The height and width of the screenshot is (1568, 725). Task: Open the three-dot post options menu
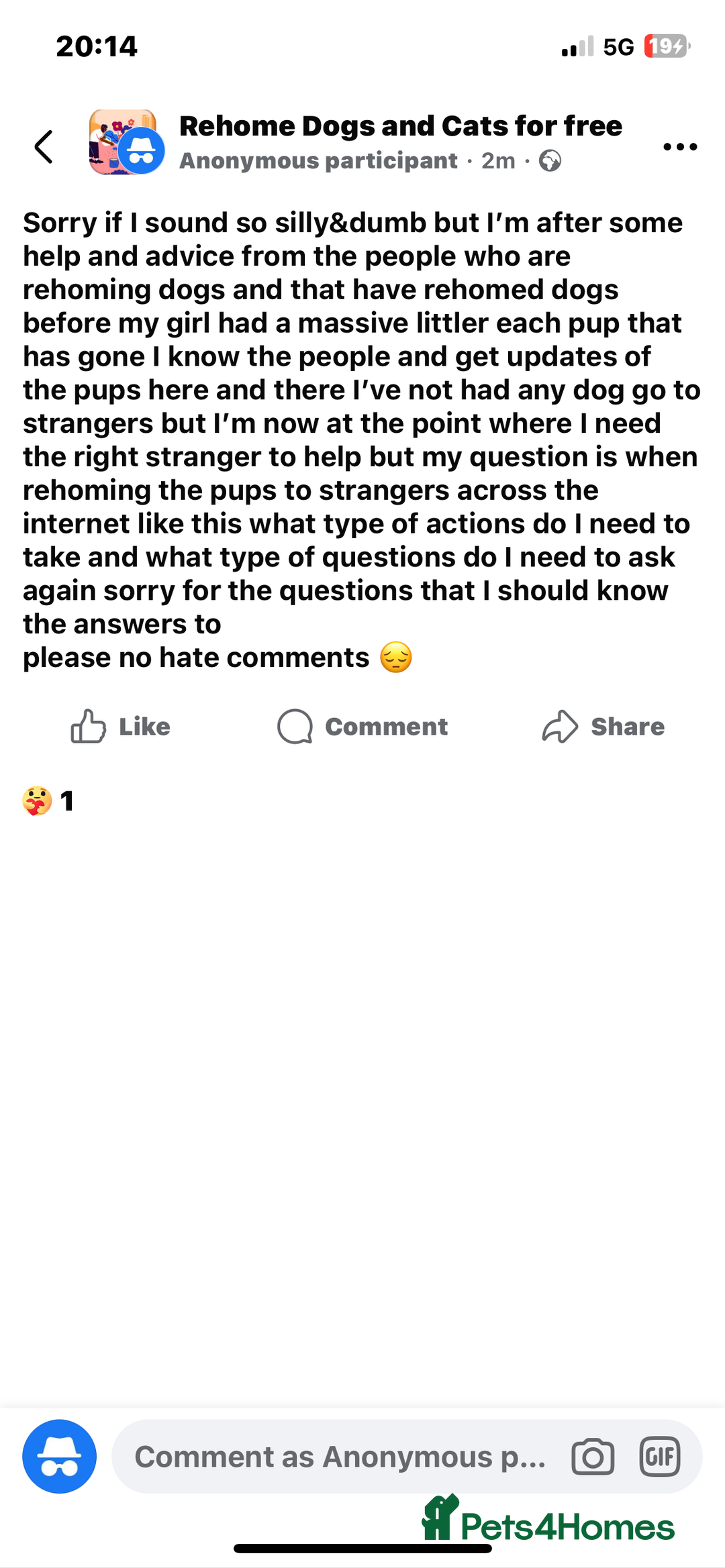point(679,147)
